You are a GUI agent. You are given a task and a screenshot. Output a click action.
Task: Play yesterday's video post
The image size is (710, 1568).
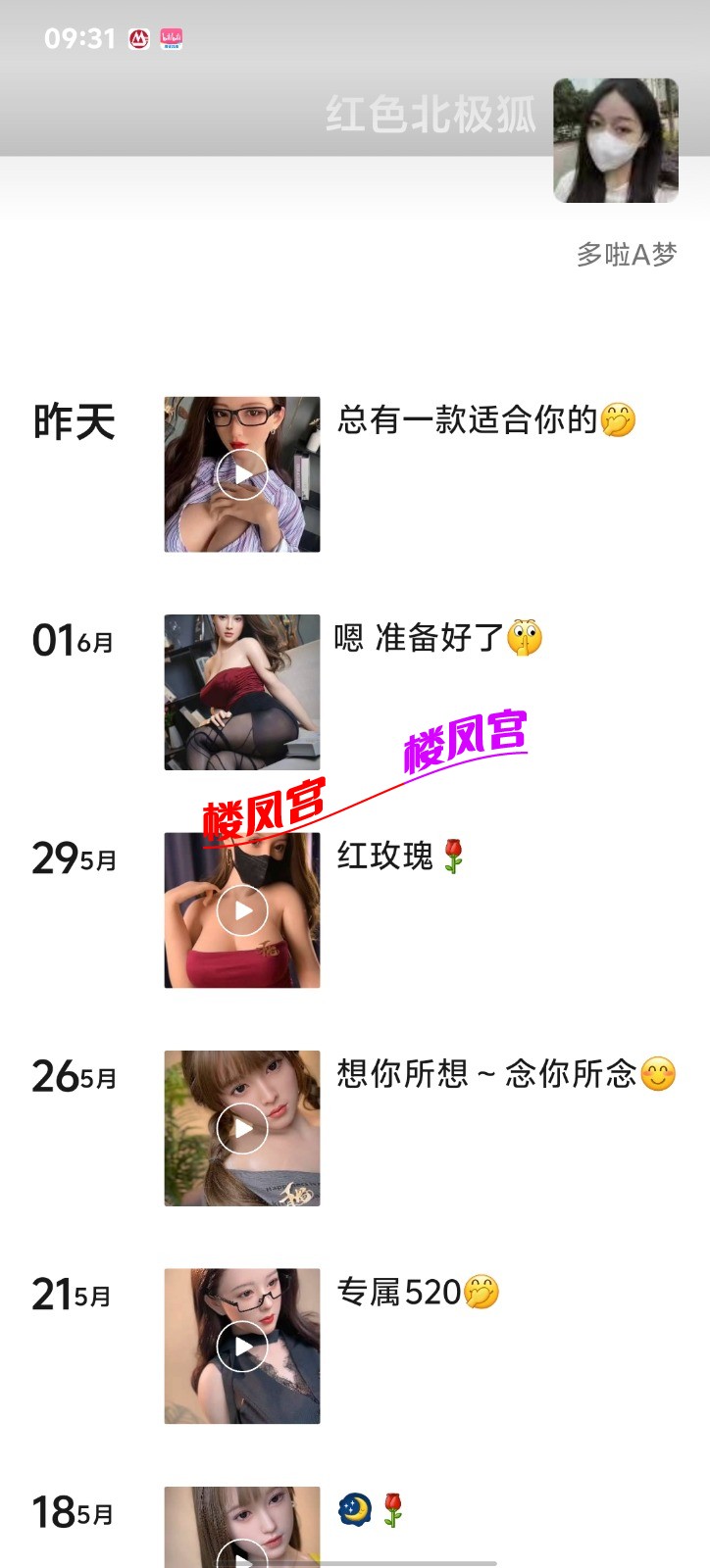241,474
